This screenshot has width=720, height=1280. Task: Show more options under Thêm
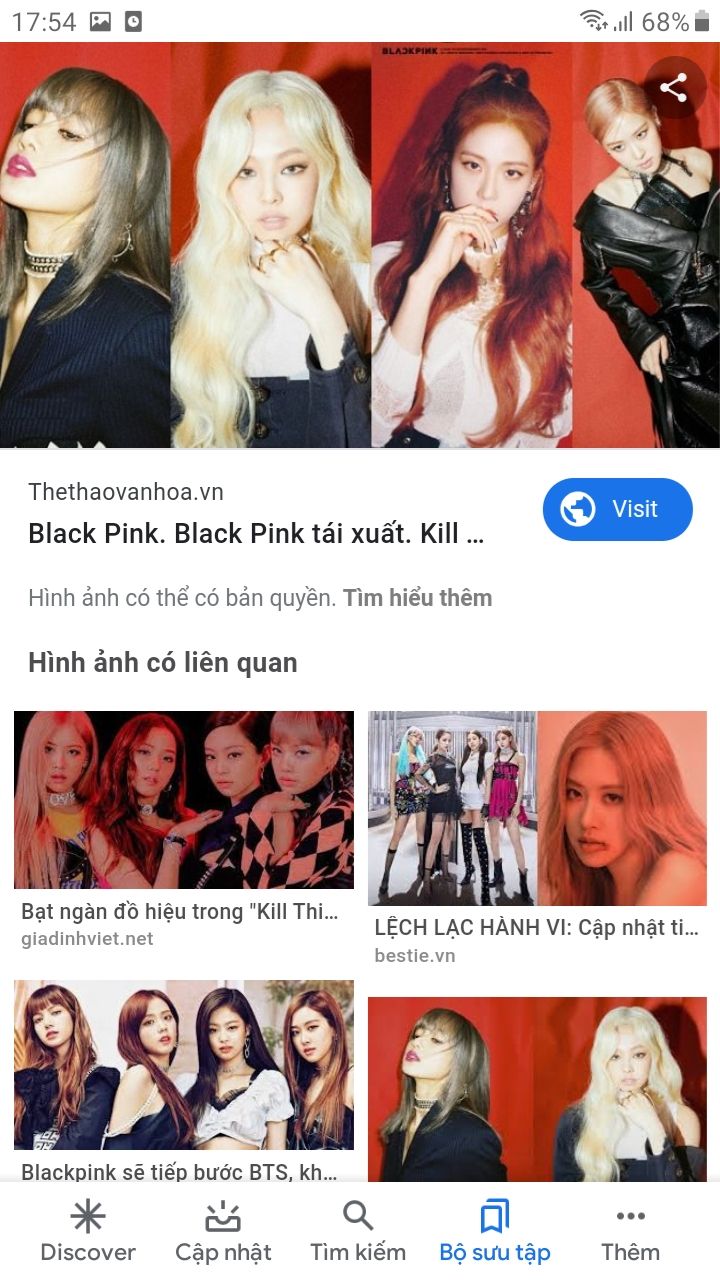coord(630,1232)
